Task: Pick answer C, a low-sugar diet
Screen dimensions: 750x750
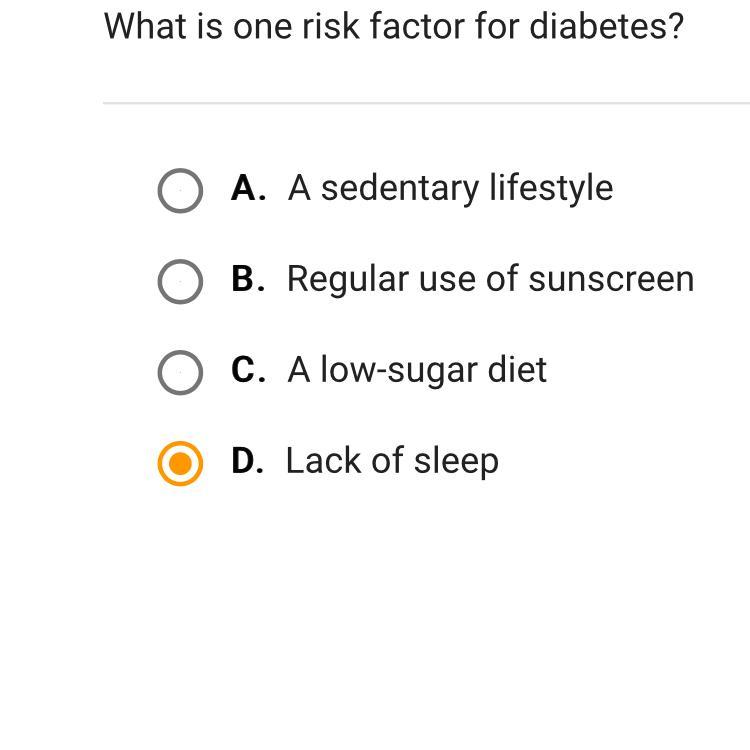Action: coord(180,373)
